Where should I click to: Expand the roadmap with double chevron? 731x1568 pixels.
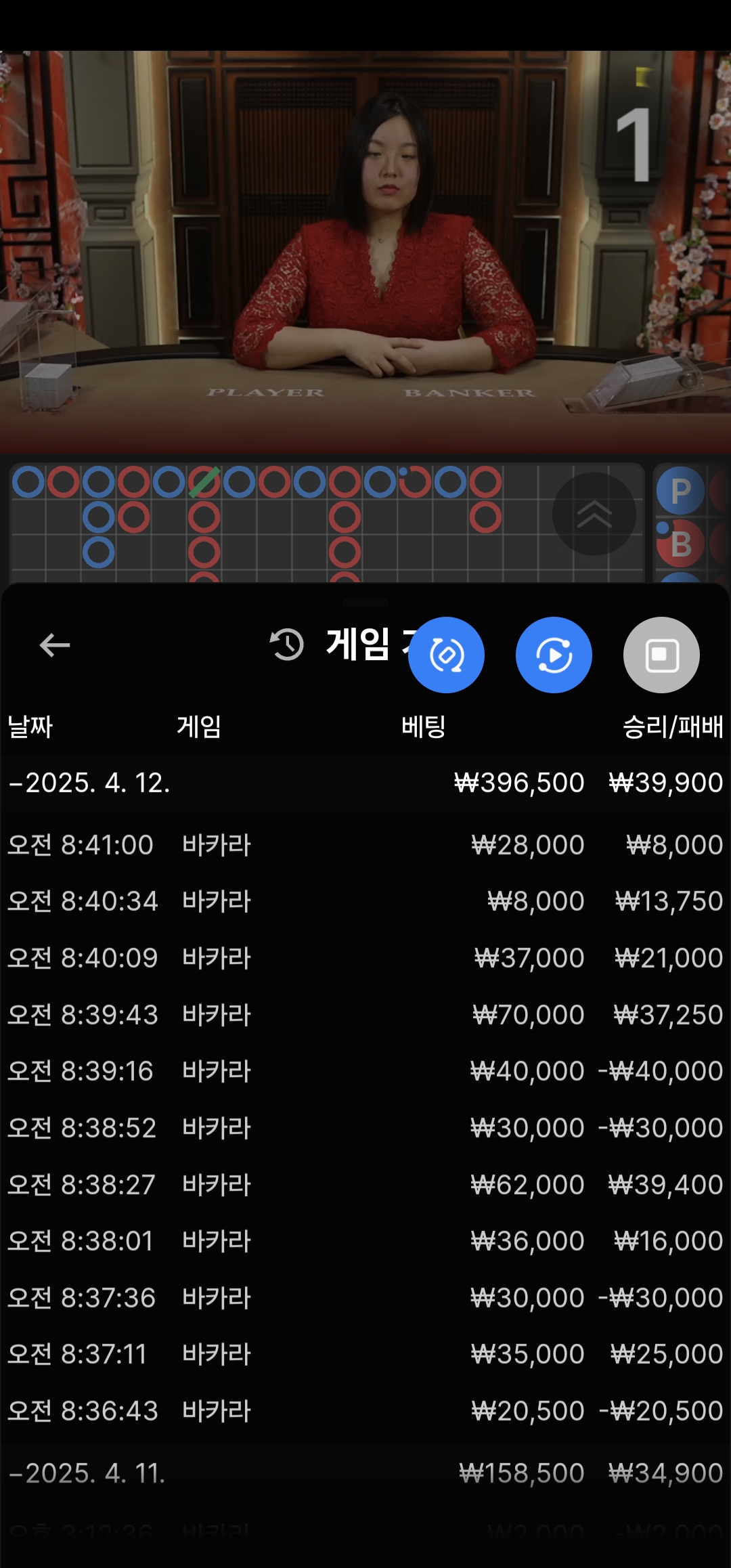594,514
